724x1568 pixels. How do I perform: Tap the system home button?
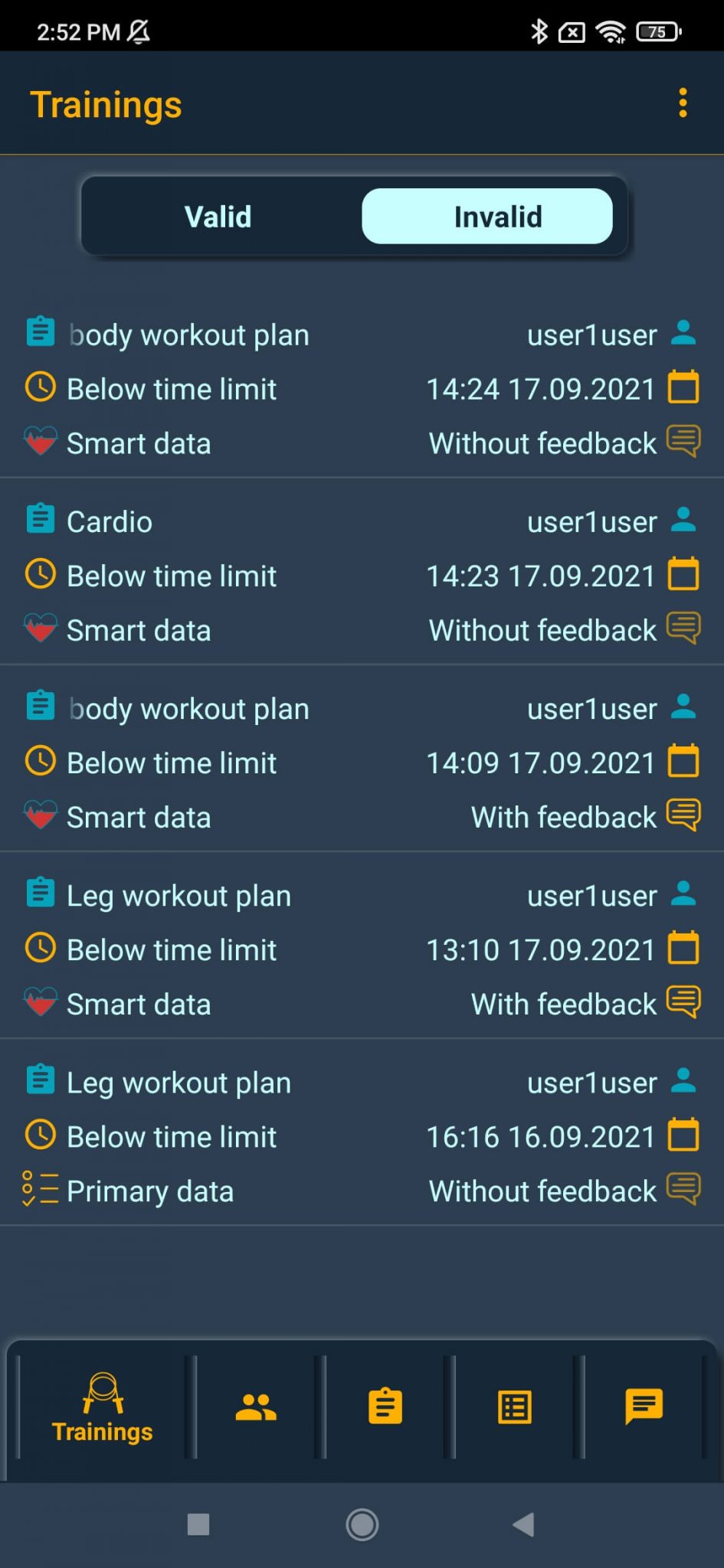tap(362, 1524)
